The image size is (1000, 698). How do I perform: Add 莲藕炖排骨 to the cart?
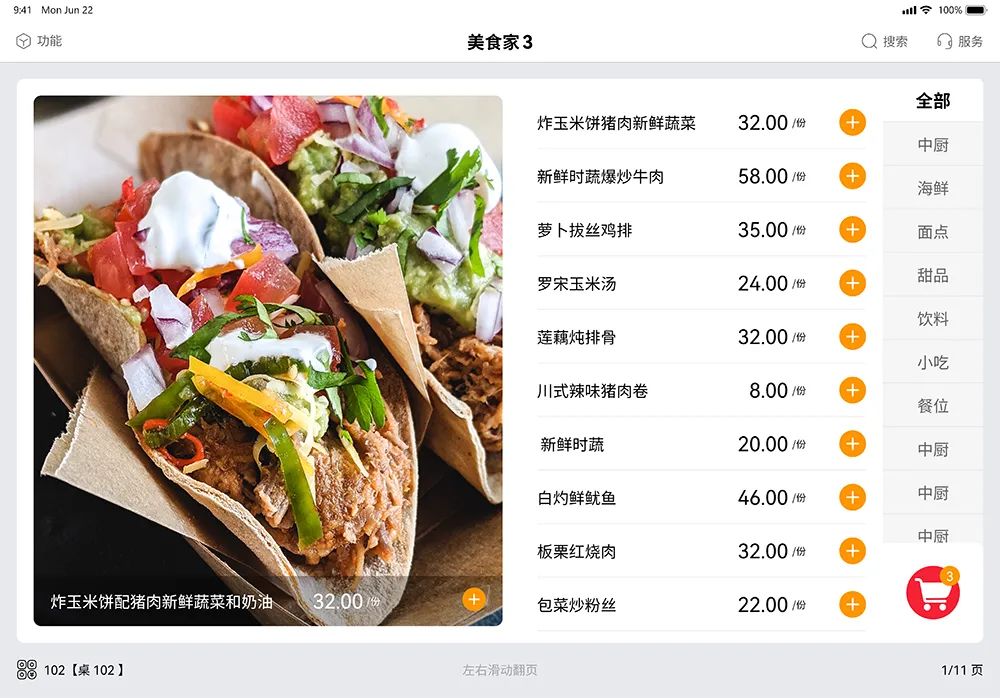tap(852, 337)
